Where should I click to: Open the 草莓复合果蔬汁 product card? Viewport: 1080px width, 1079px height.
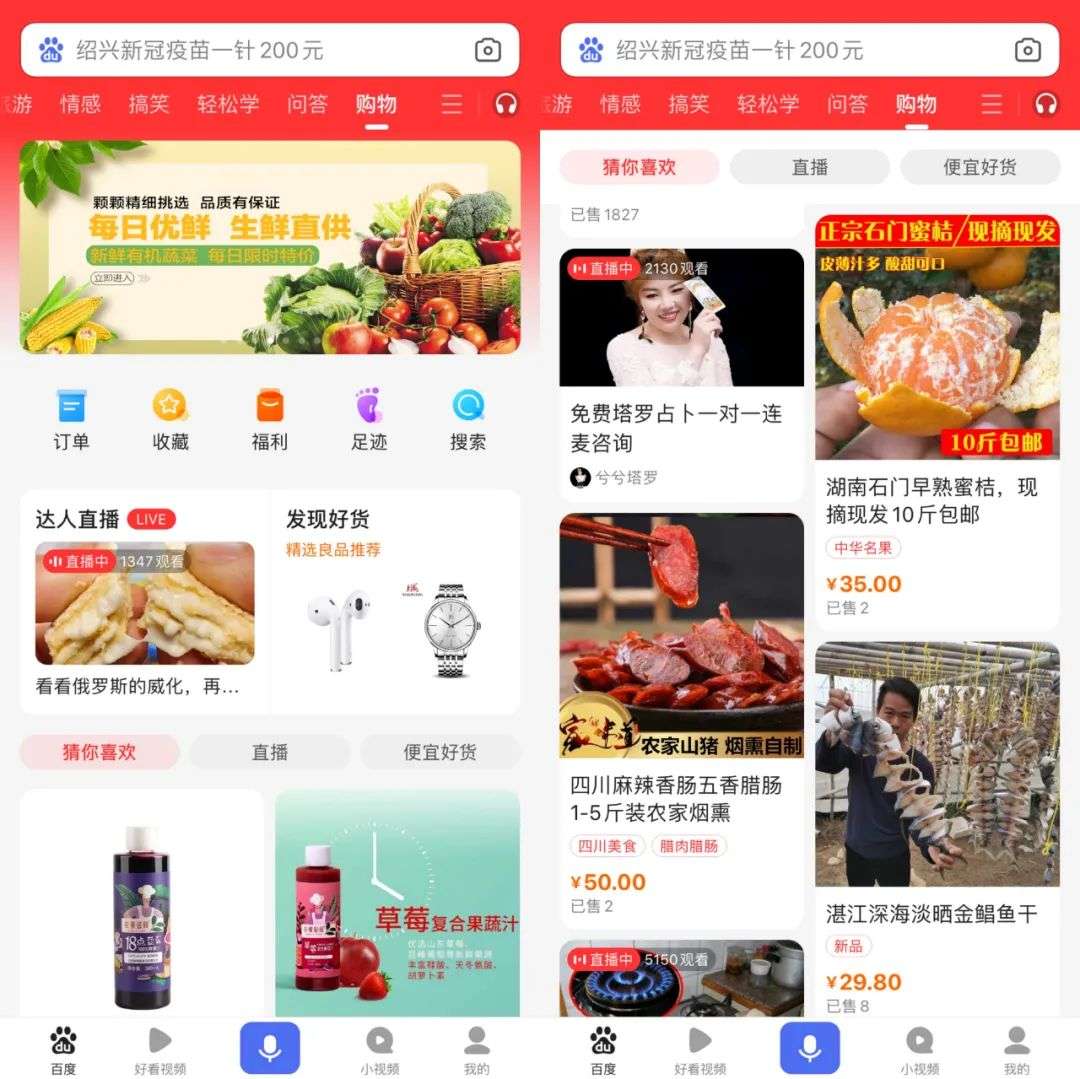coord(397,903)
